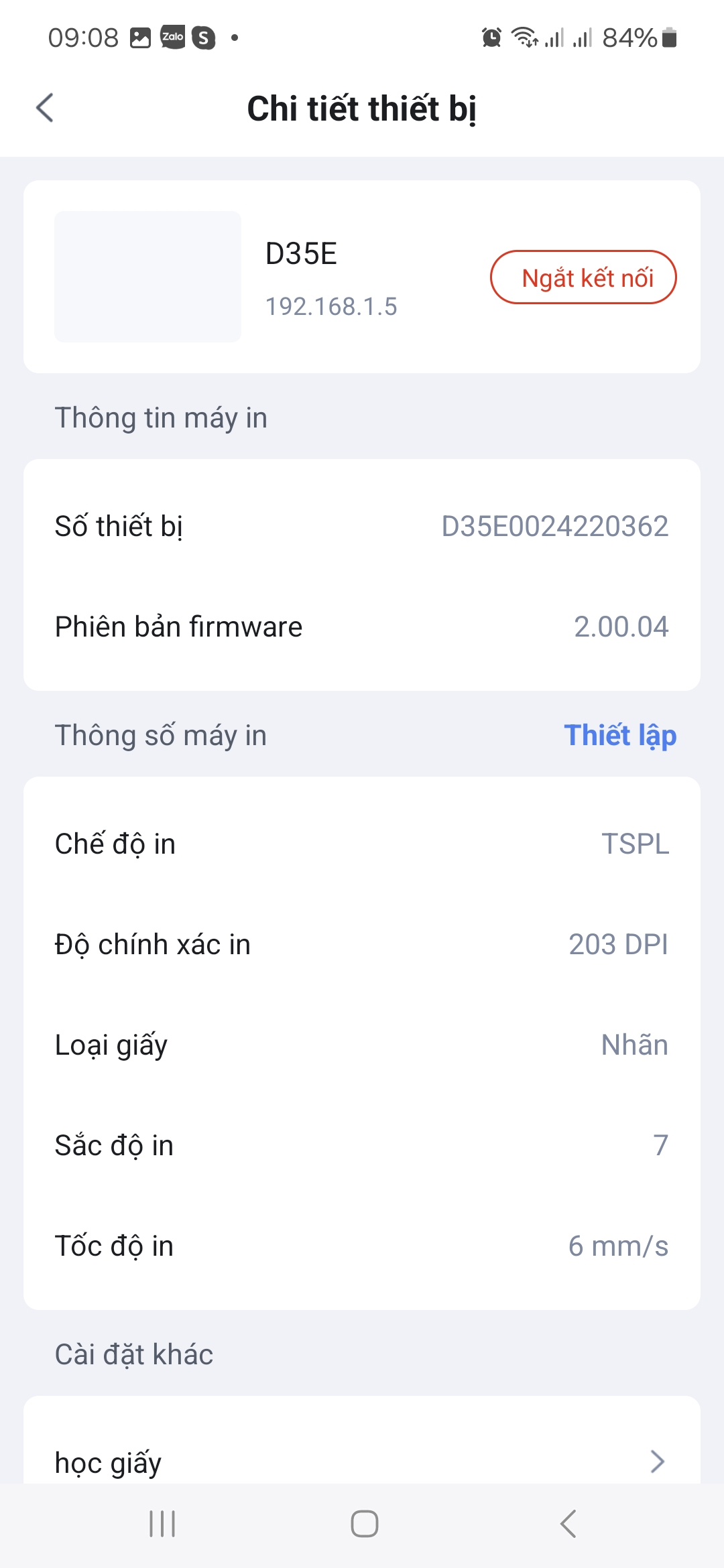724x1568 pixels.
Task: Tap the Tốc độ in row showing 6 mm/s
Action: tap(362, 1245)
